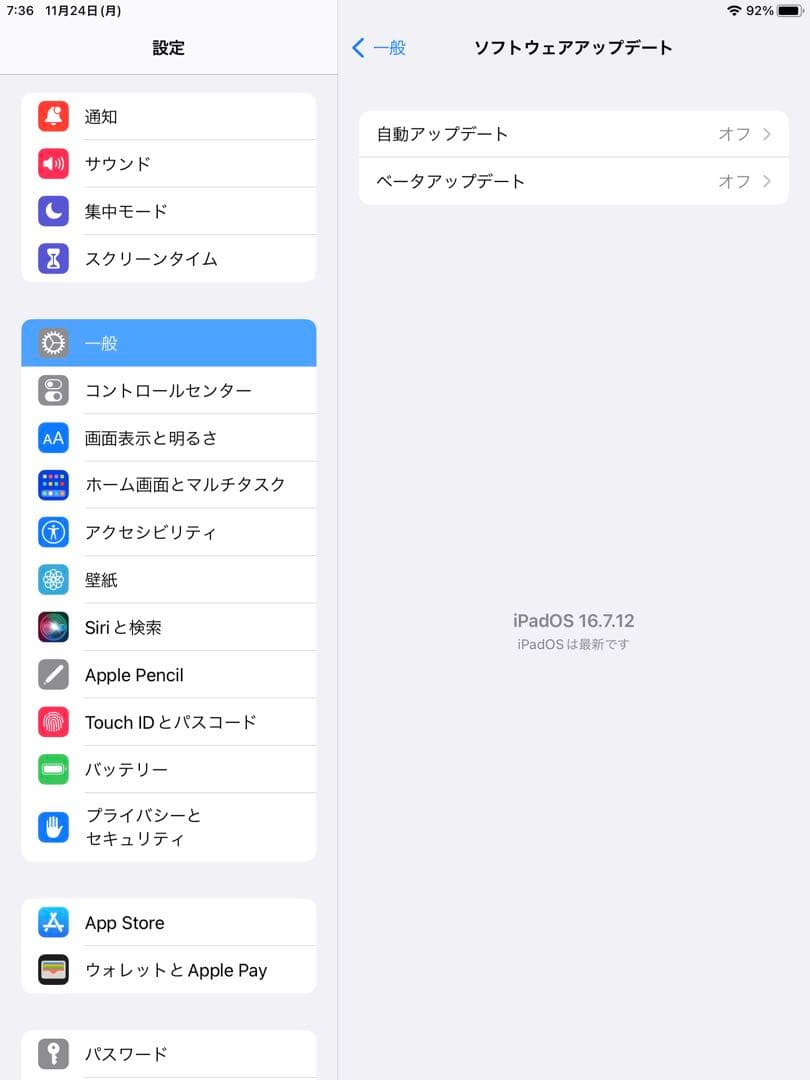Open the 壁紙 (Wallpaper) settings icon
The width and height of the screenshot is (810, 1080).
(x=53, y=579)
